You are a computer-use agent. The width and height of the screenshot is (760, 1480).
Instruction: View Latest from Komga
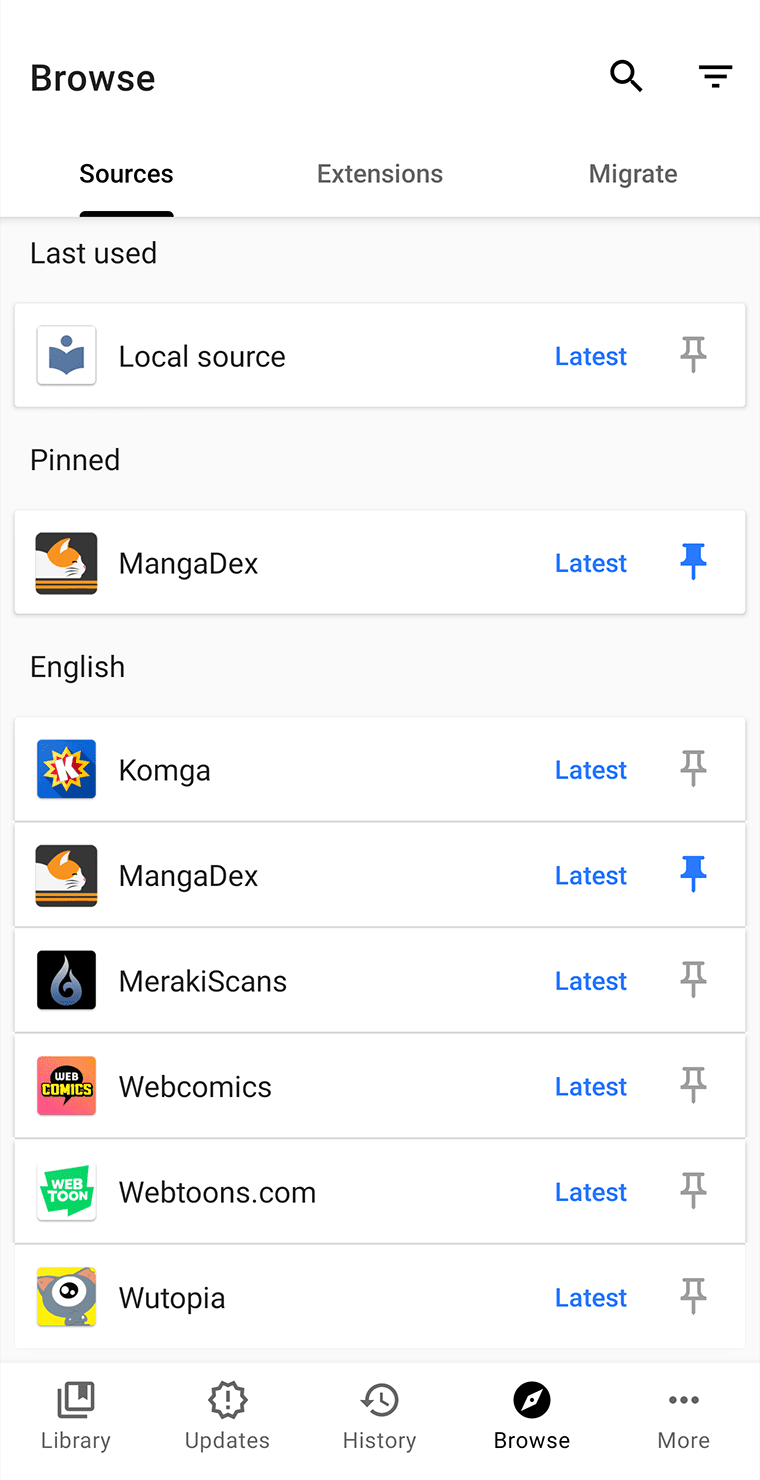(591, 770)
